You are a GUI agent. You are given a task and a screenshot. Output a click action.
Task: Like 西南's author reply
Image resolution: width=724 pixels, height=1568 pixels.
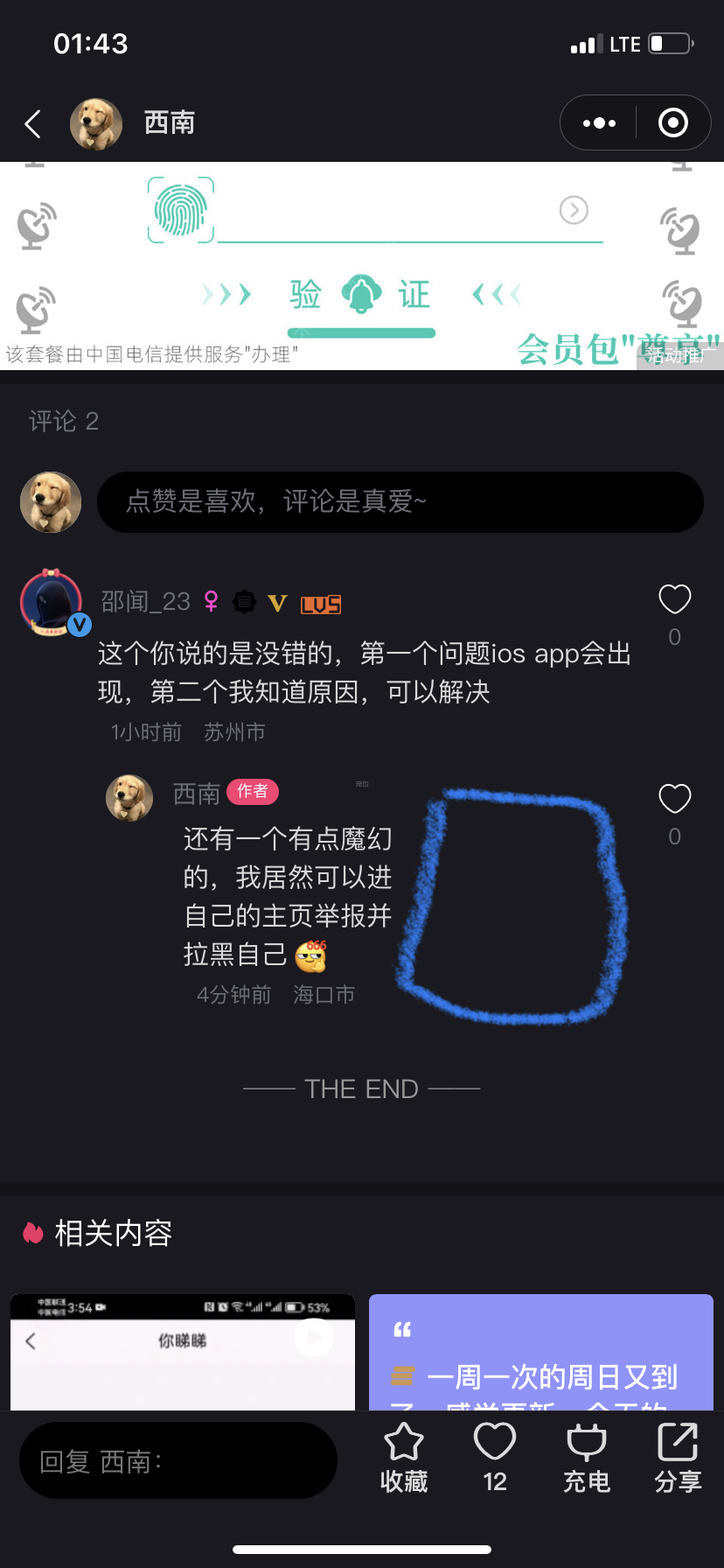[x=674, y=800]
